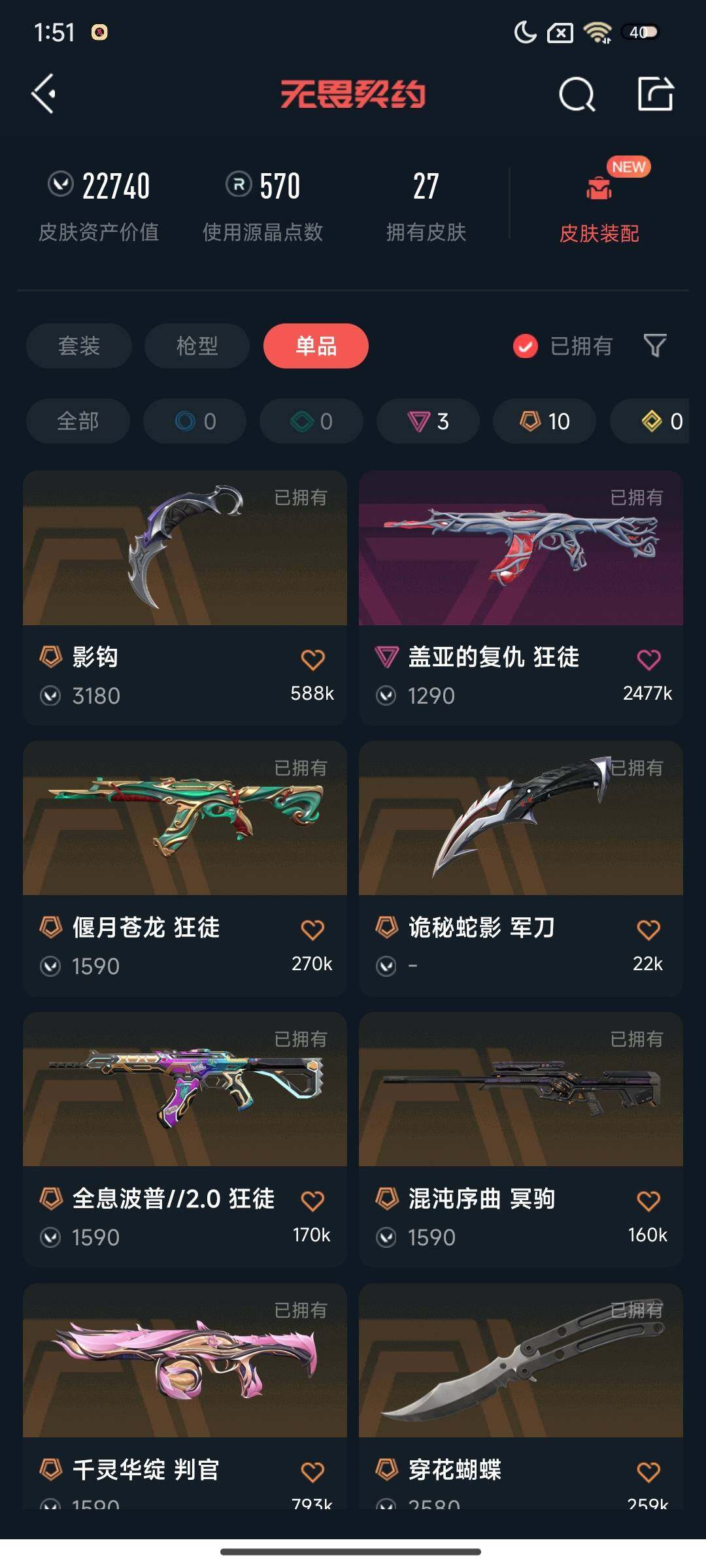706x1568 pixels.
Task: Like the 诡秘蛇影 军刀 skin
Action: 648,929
